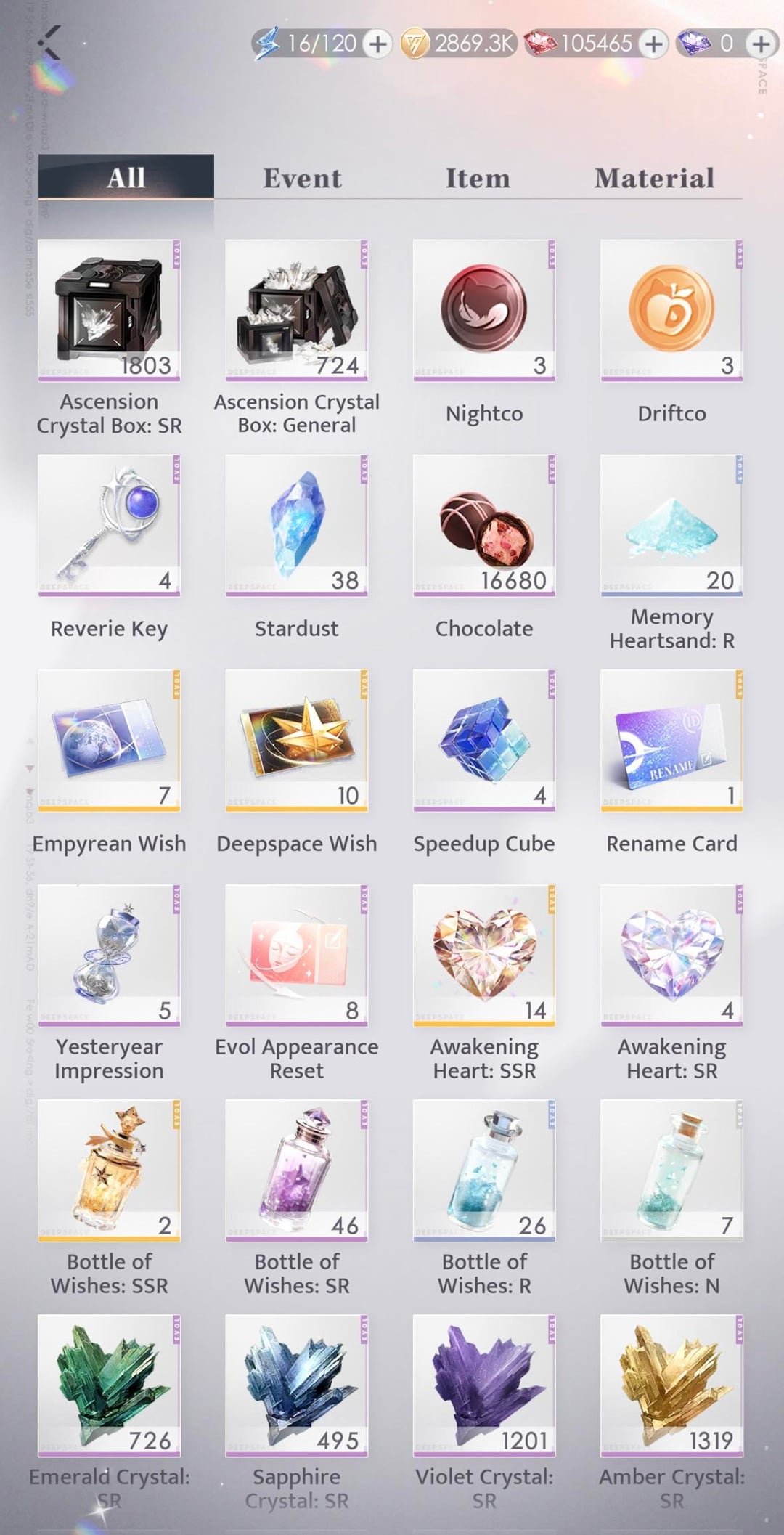
Task: Add purple diamonds with the plus button
Action: [x=761, y=44]
